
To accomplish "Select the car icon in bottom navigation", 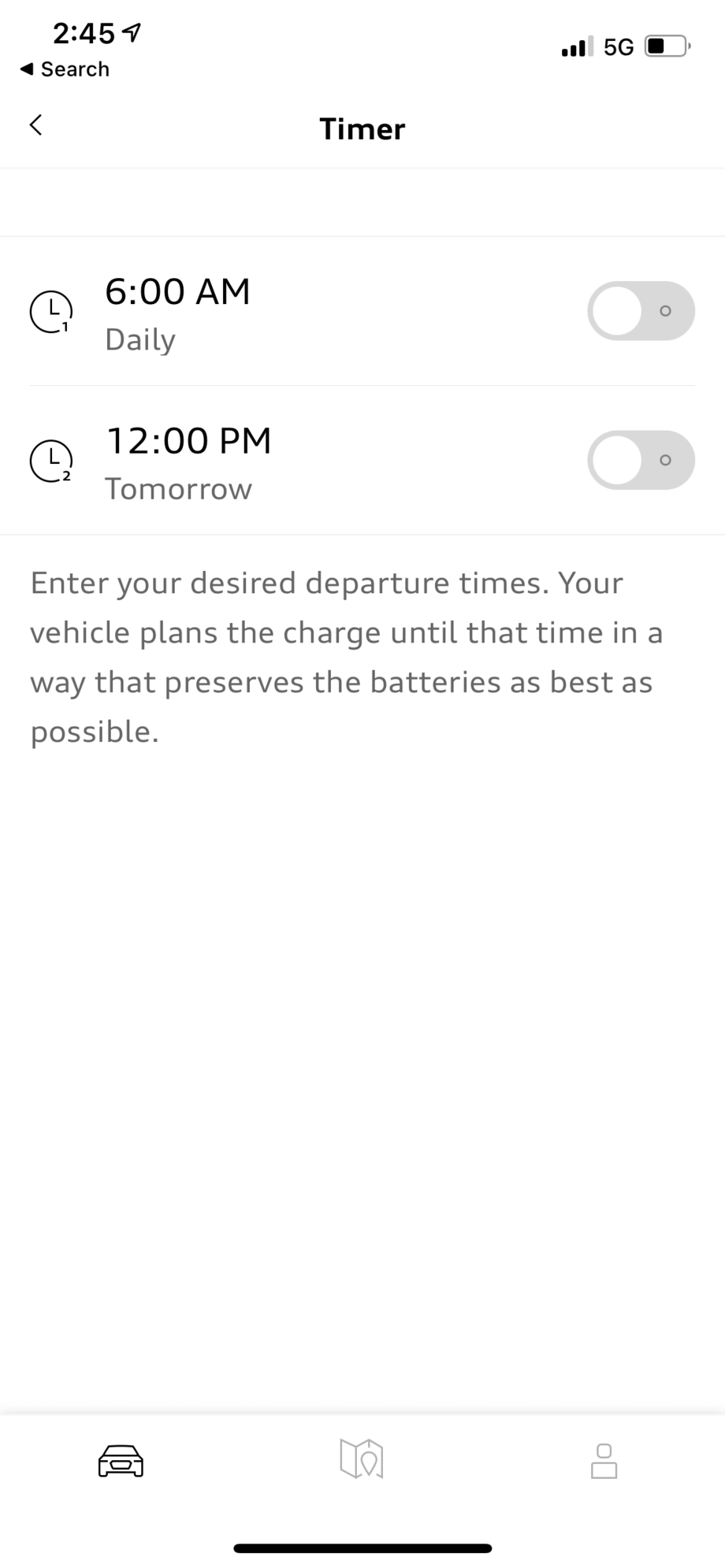I will 120,1461.
